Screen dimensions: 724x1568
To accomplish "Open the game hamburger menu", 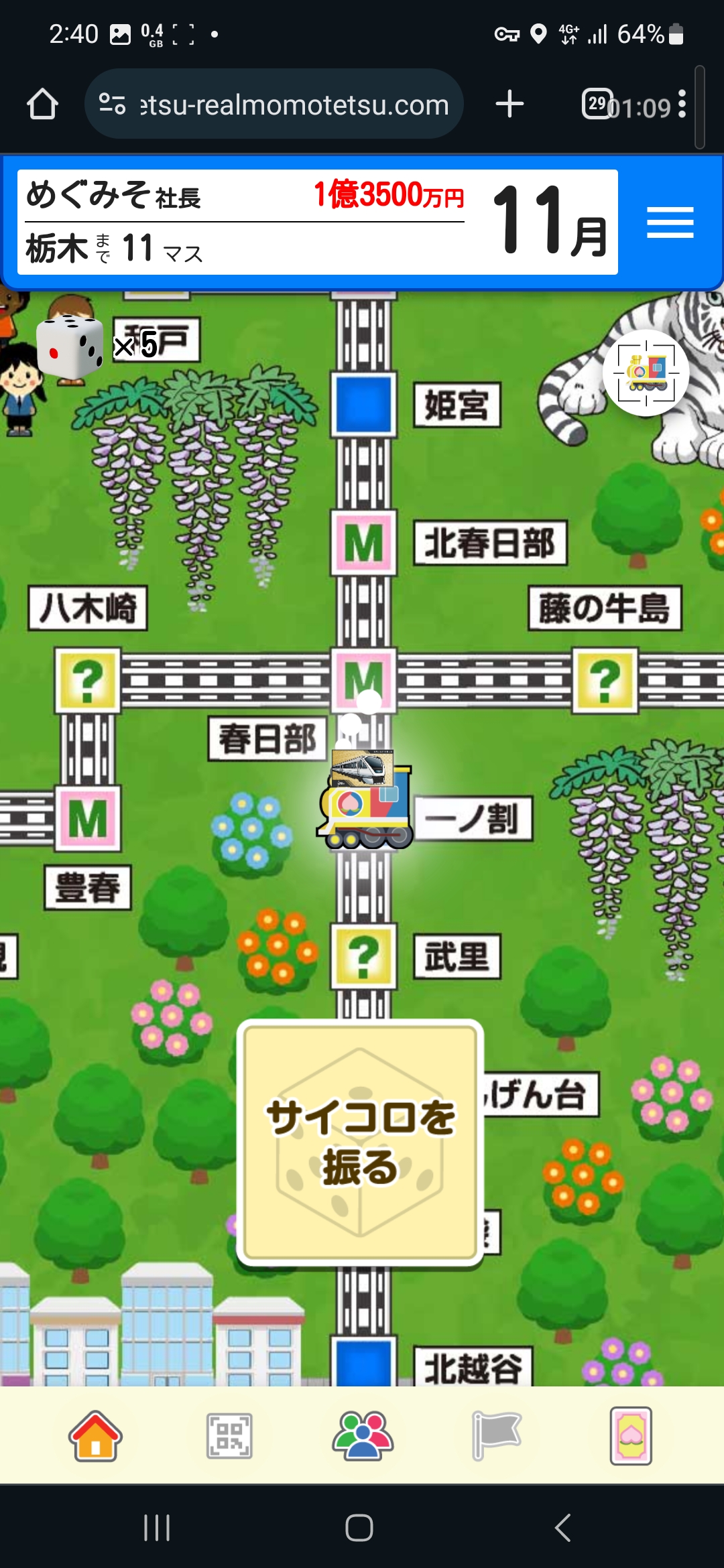I will point(670,222).
